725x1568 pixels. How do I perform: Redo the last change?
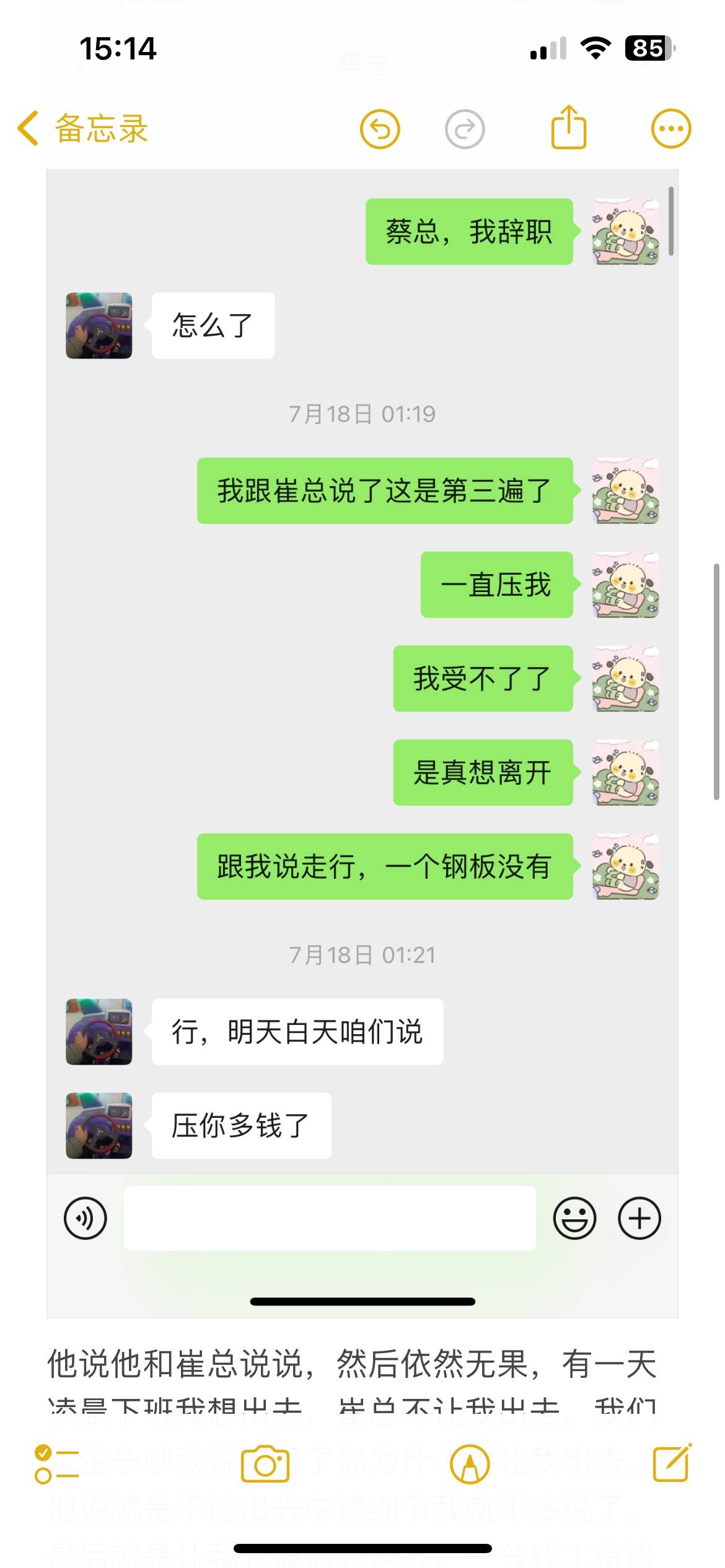(465, 129)
